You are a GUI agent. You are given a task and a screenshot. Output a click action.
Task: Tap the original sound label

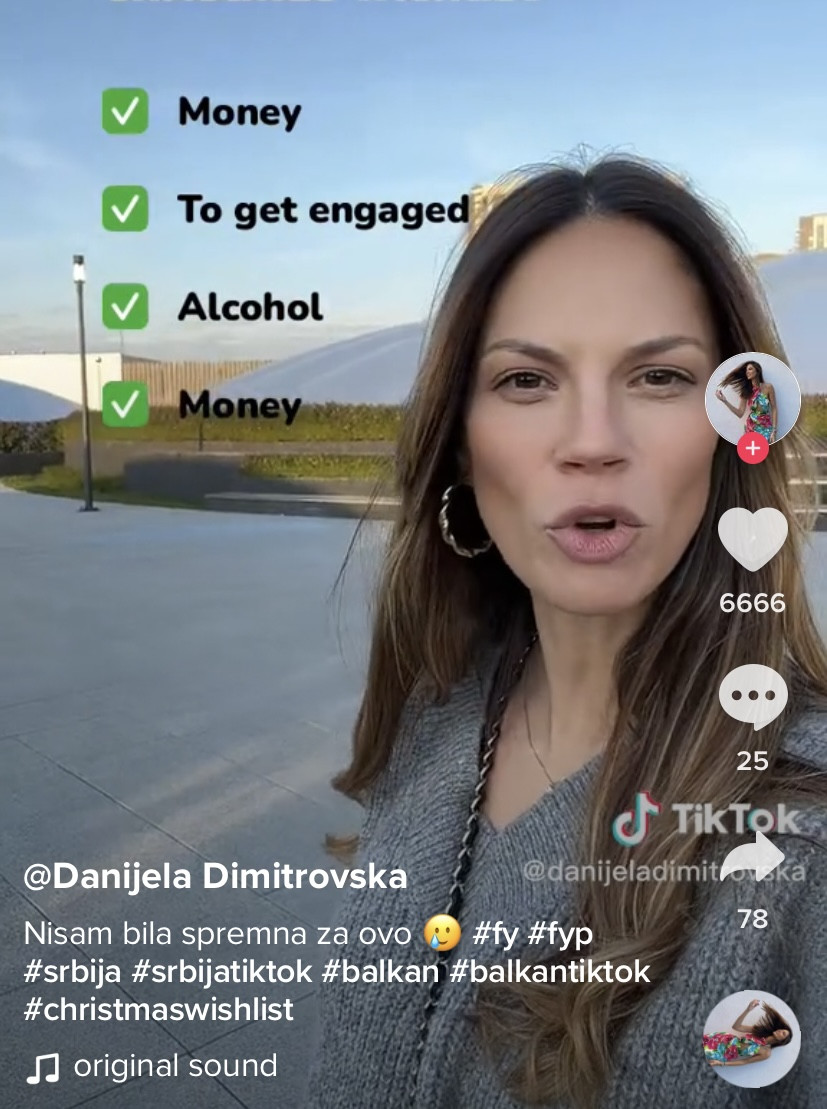pos(175,1066)
